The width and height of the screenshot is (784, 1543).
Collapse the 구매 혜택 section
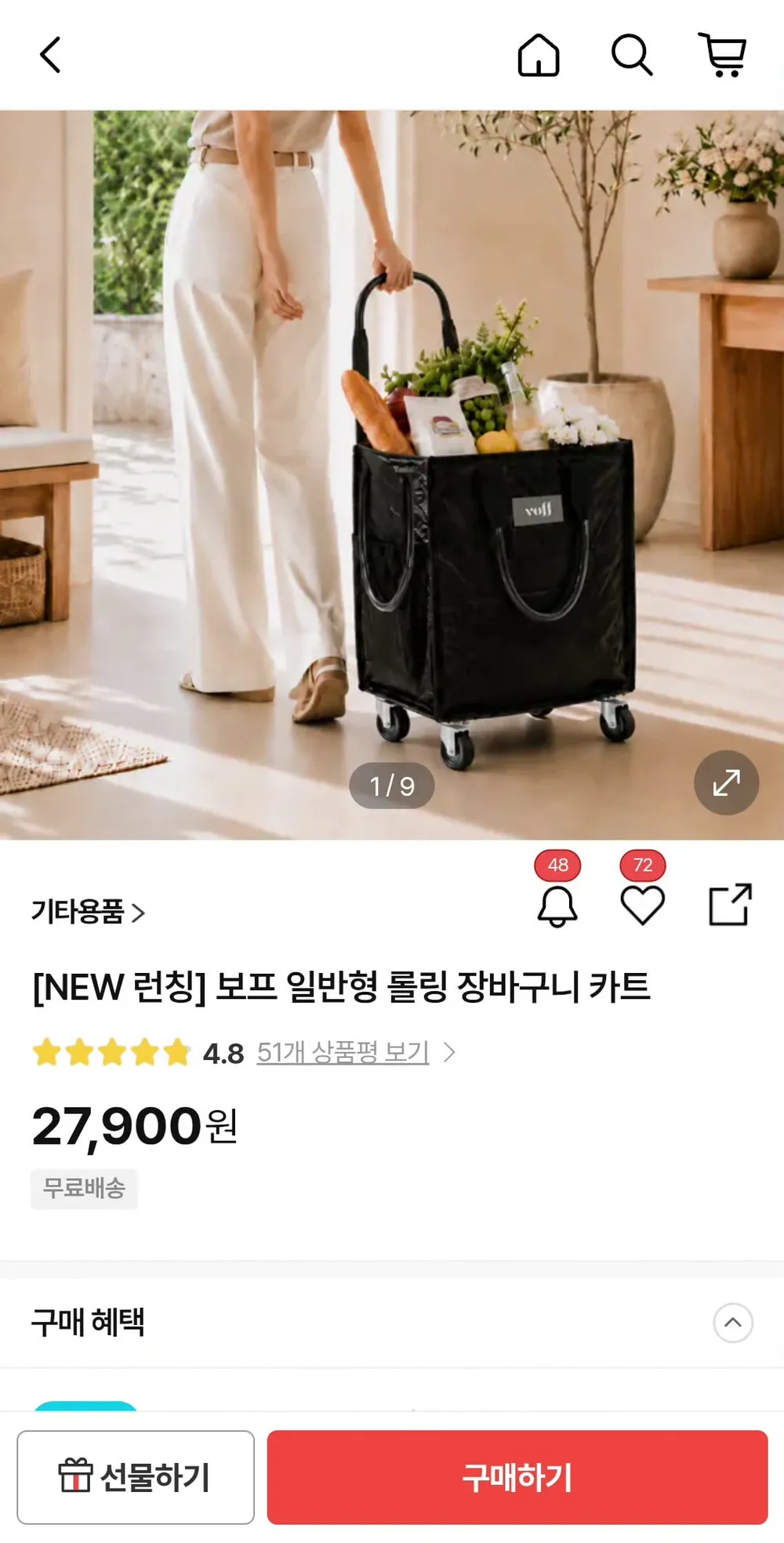click(x=733, y=1323)
